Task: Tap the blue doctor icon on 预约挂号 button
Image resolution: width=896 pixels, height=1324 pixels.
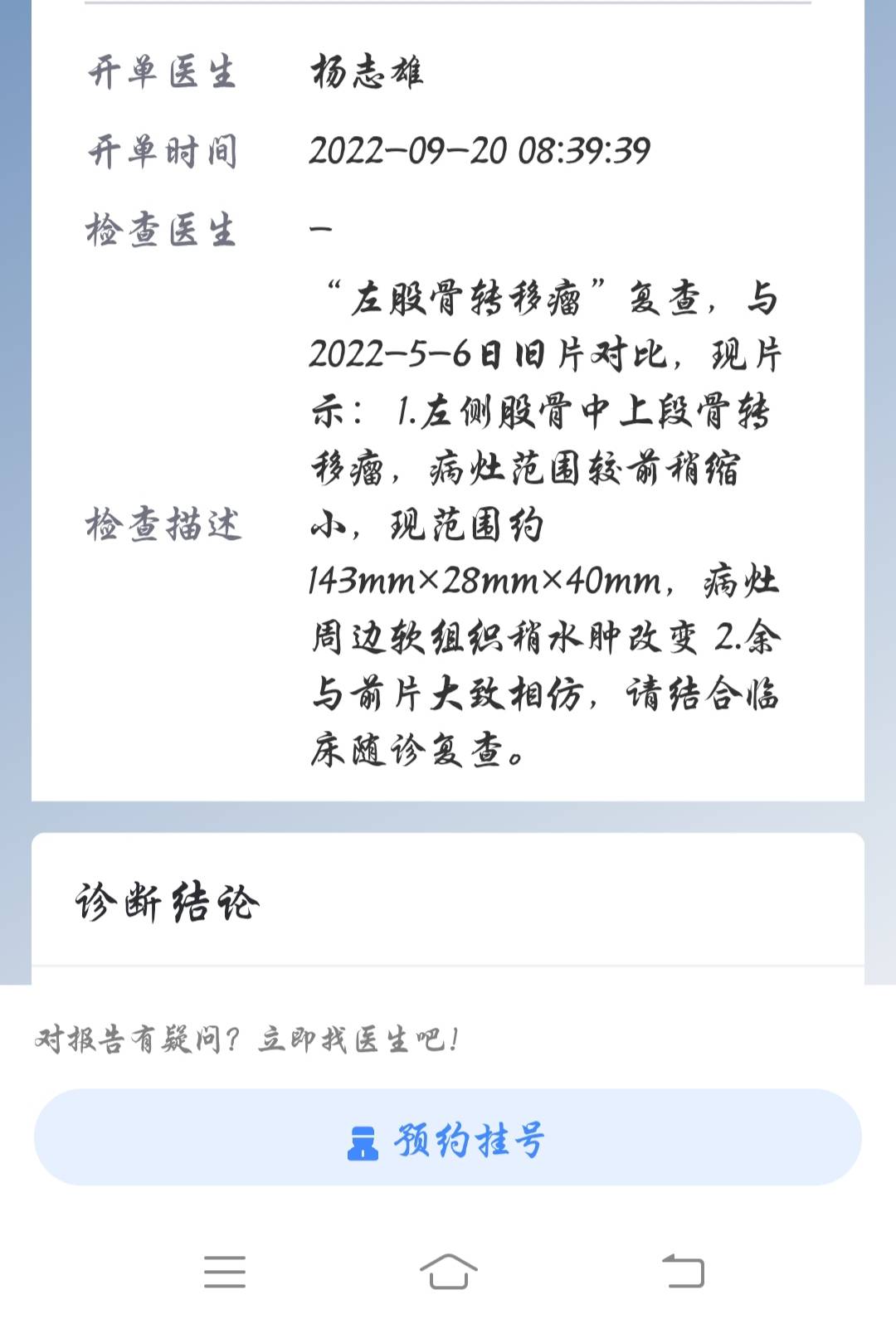Action: pyautogui.click(x=363, y=1142)
